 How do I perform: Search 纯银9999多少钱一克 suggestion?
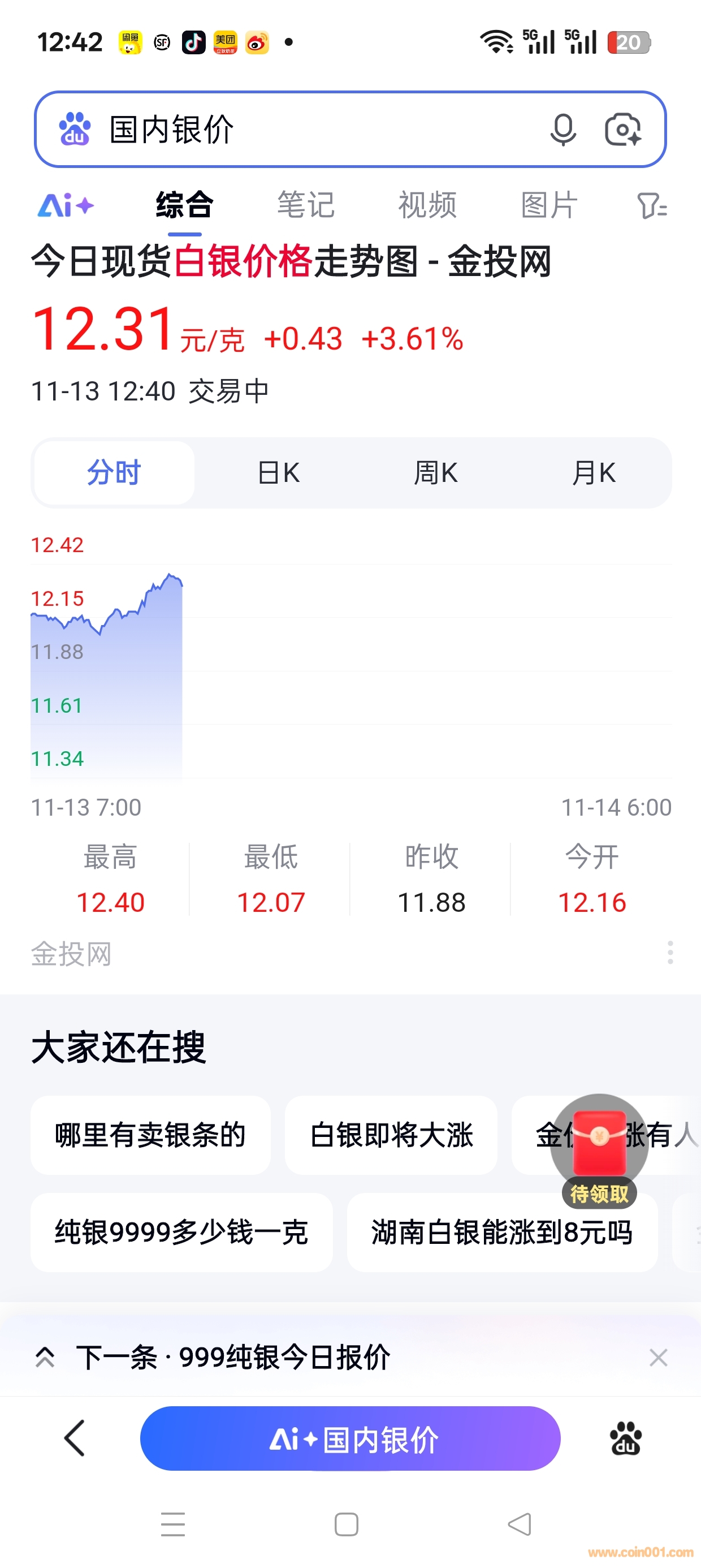[181, 1233]
